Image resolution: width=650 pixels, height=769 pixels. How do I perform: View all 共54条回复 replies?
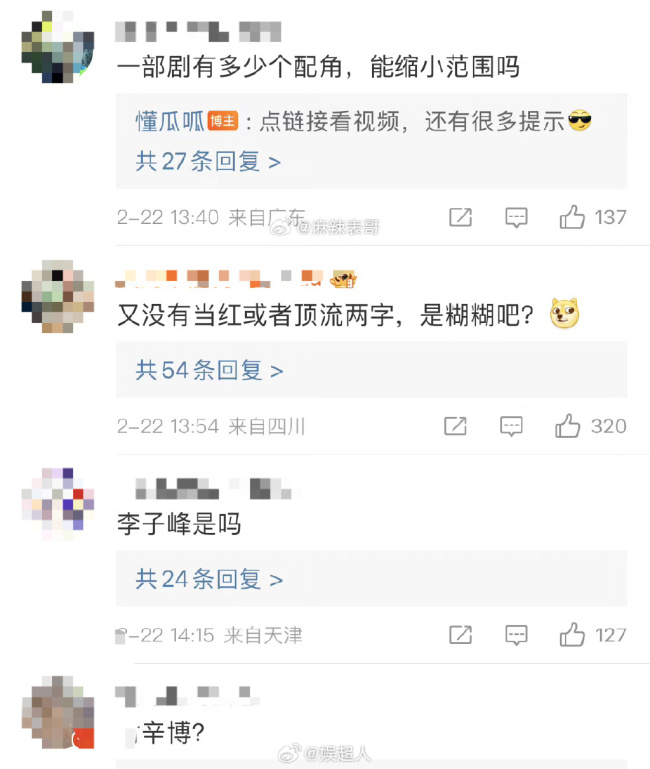click(x=209, y=370)
